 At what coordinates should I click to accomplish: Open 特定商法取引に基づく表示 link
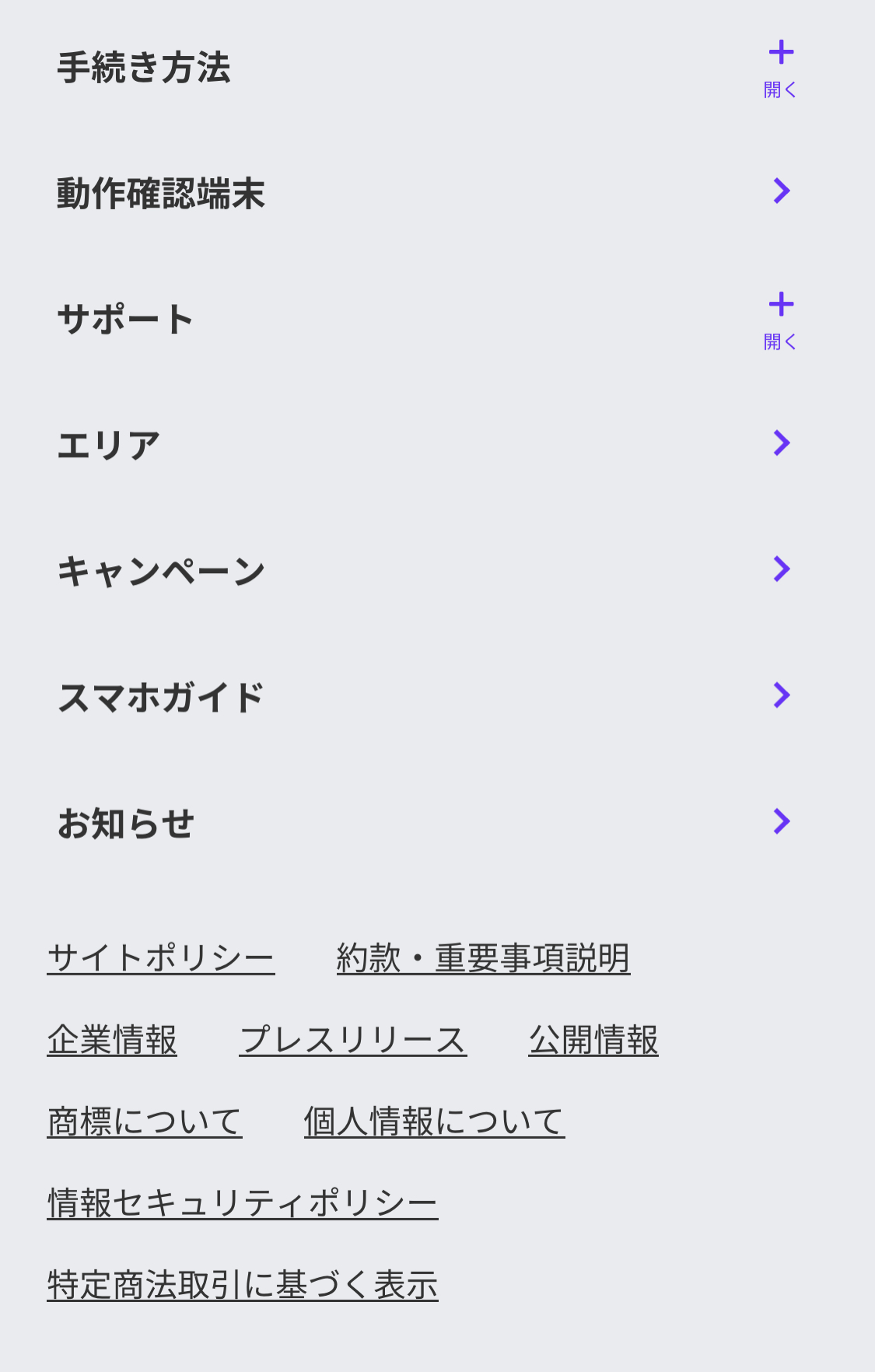coord(243,1285)
